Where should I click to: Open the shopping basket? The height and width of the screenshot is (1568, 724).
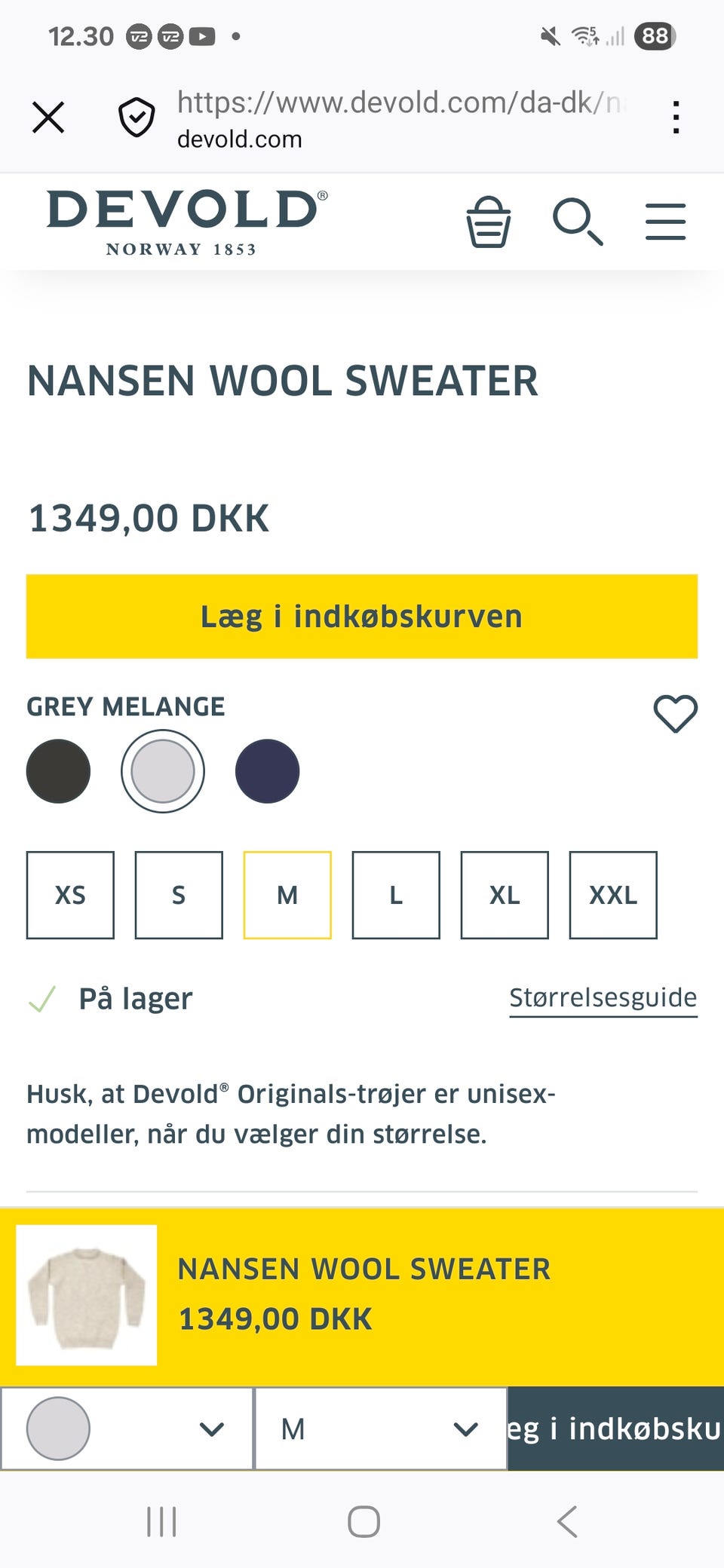tap(488, 222)
